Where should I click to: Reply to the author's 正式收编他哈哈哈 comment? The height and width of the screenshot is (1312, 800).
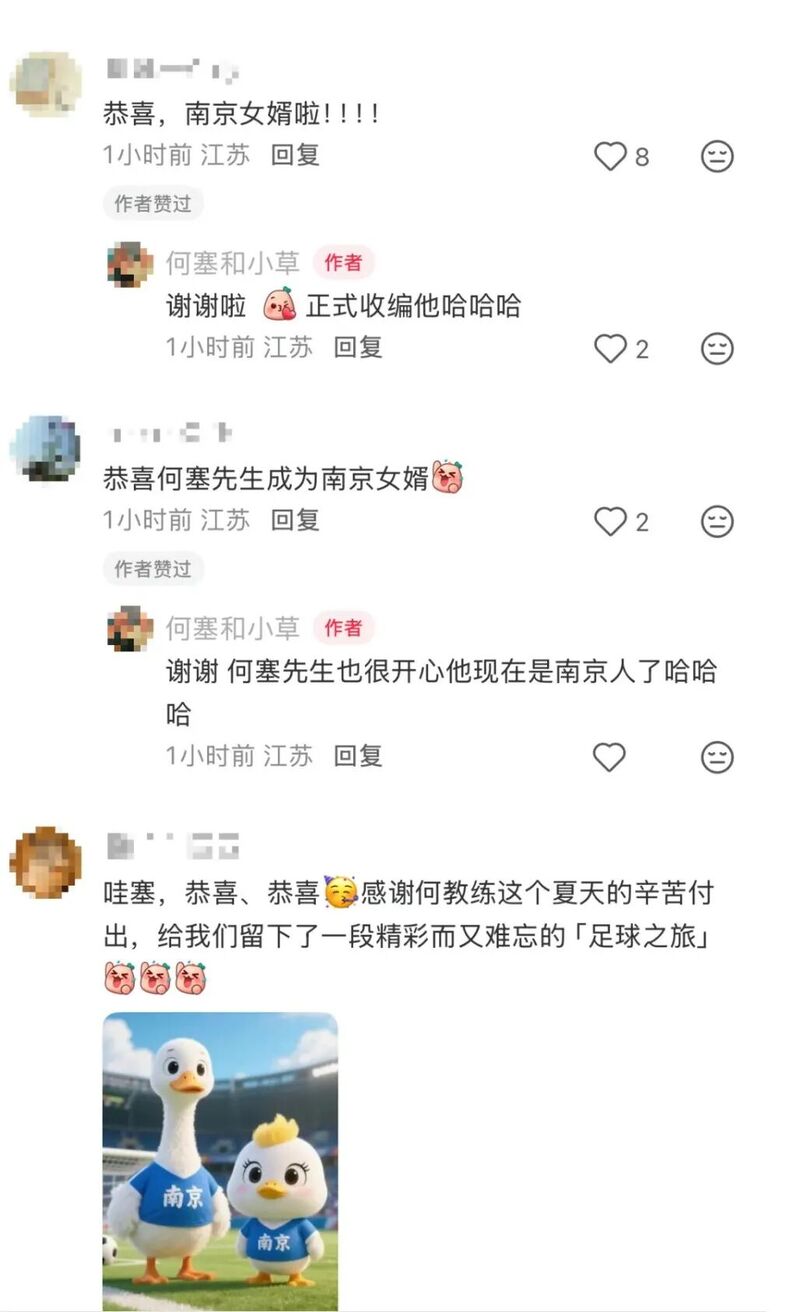pos(358,347)
